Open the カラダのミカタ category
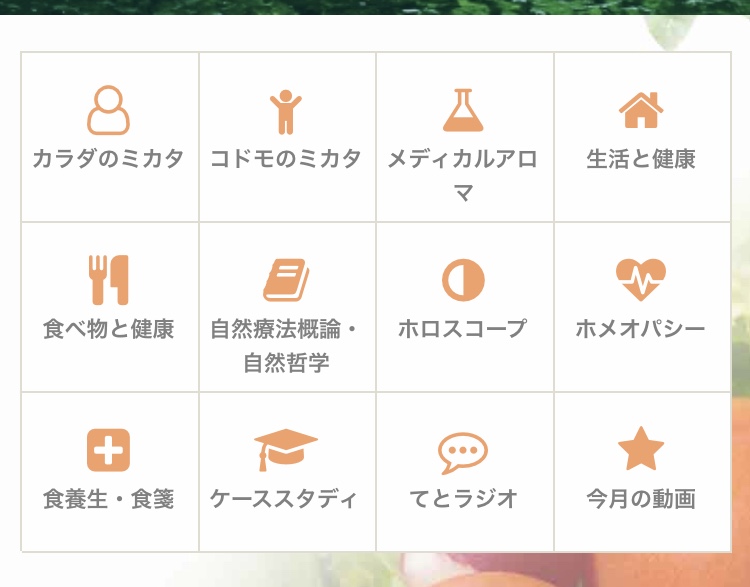This screenshot has height=587, width=750. pyautogui.click(x=109, y=137)
